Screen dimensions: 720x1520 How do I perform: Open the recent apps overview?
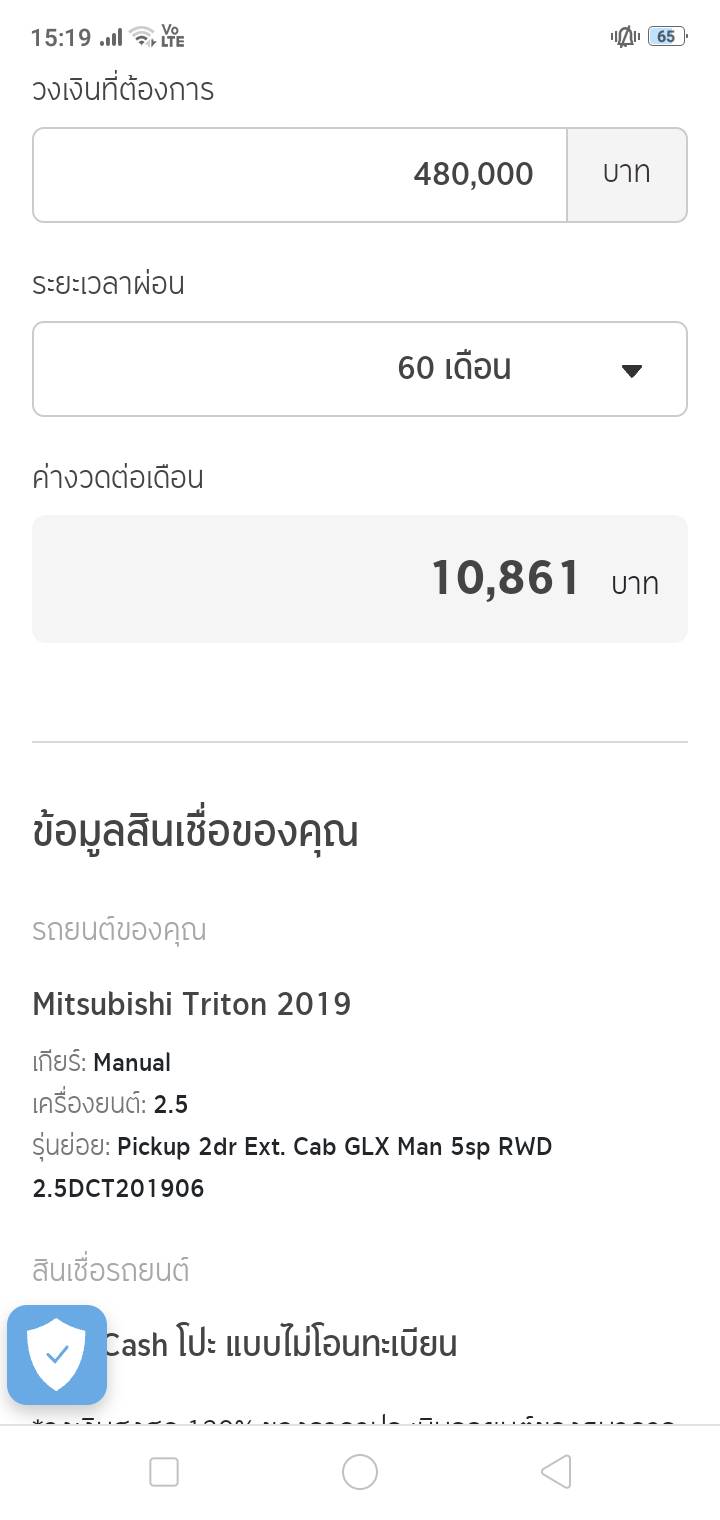click(164, 1472)
